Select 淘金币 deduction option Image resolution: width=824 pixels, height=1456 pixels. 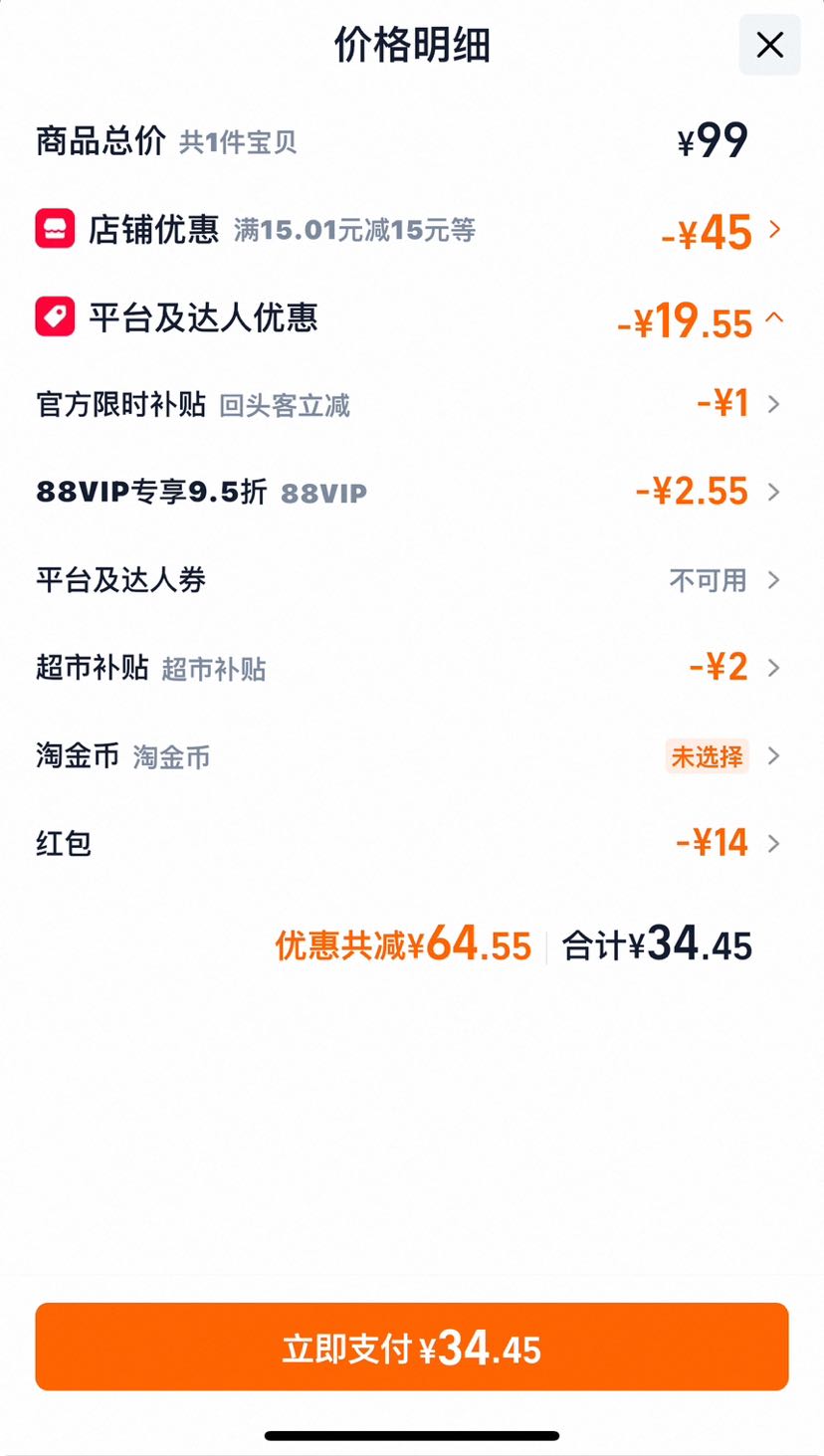(x=411, y=756)
